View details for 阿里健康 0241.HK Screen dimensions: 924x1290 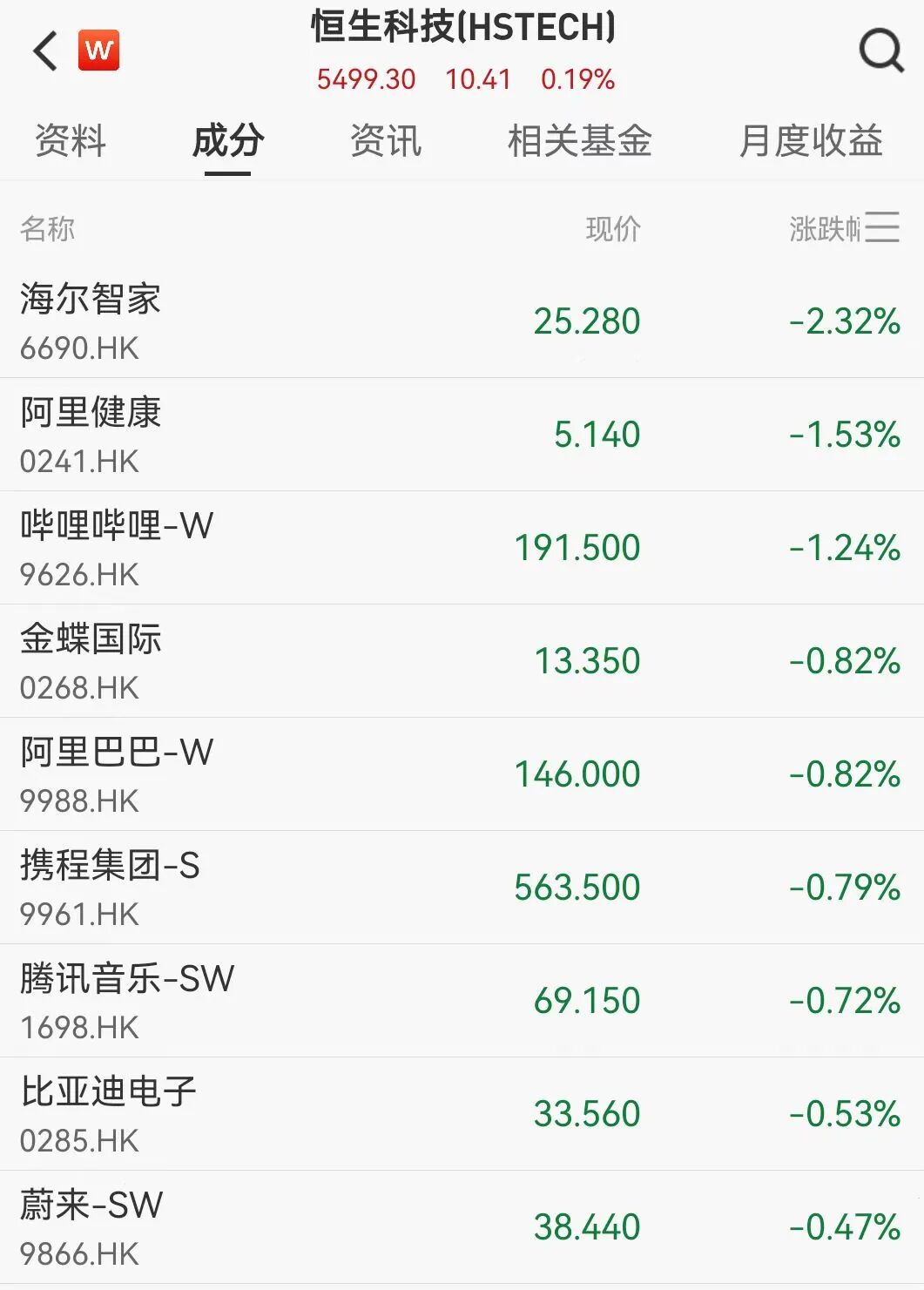click(462, 435)
